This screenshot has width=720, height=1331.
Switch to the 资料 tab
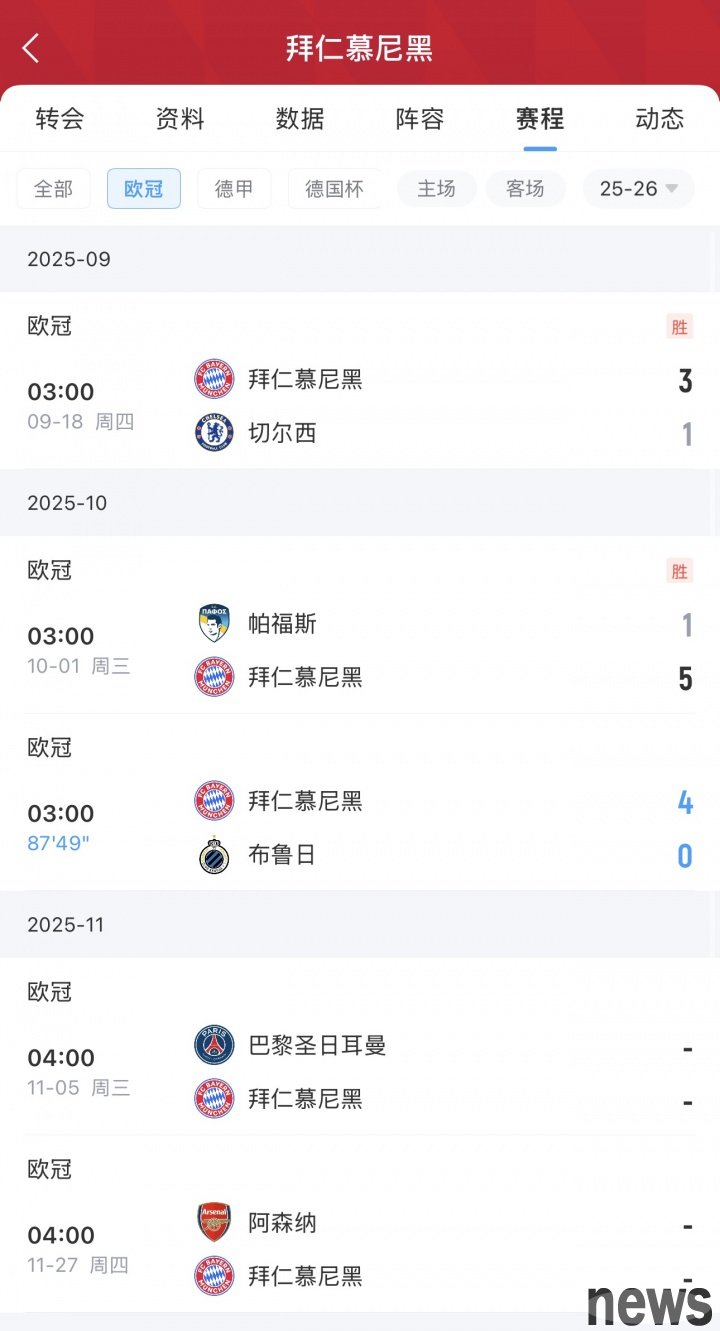[180, 119]
